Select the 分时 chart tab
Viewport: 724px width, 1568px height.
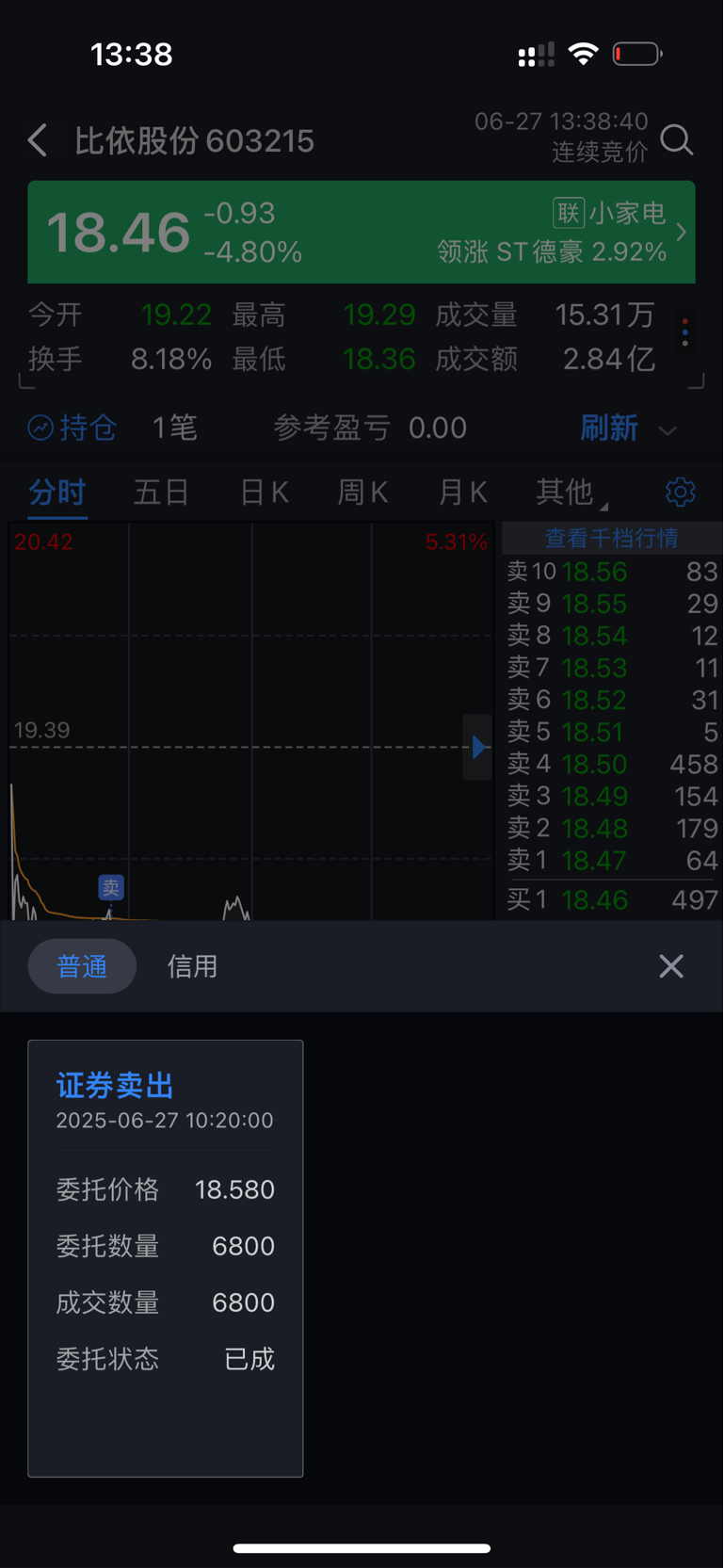coord(57,492)
